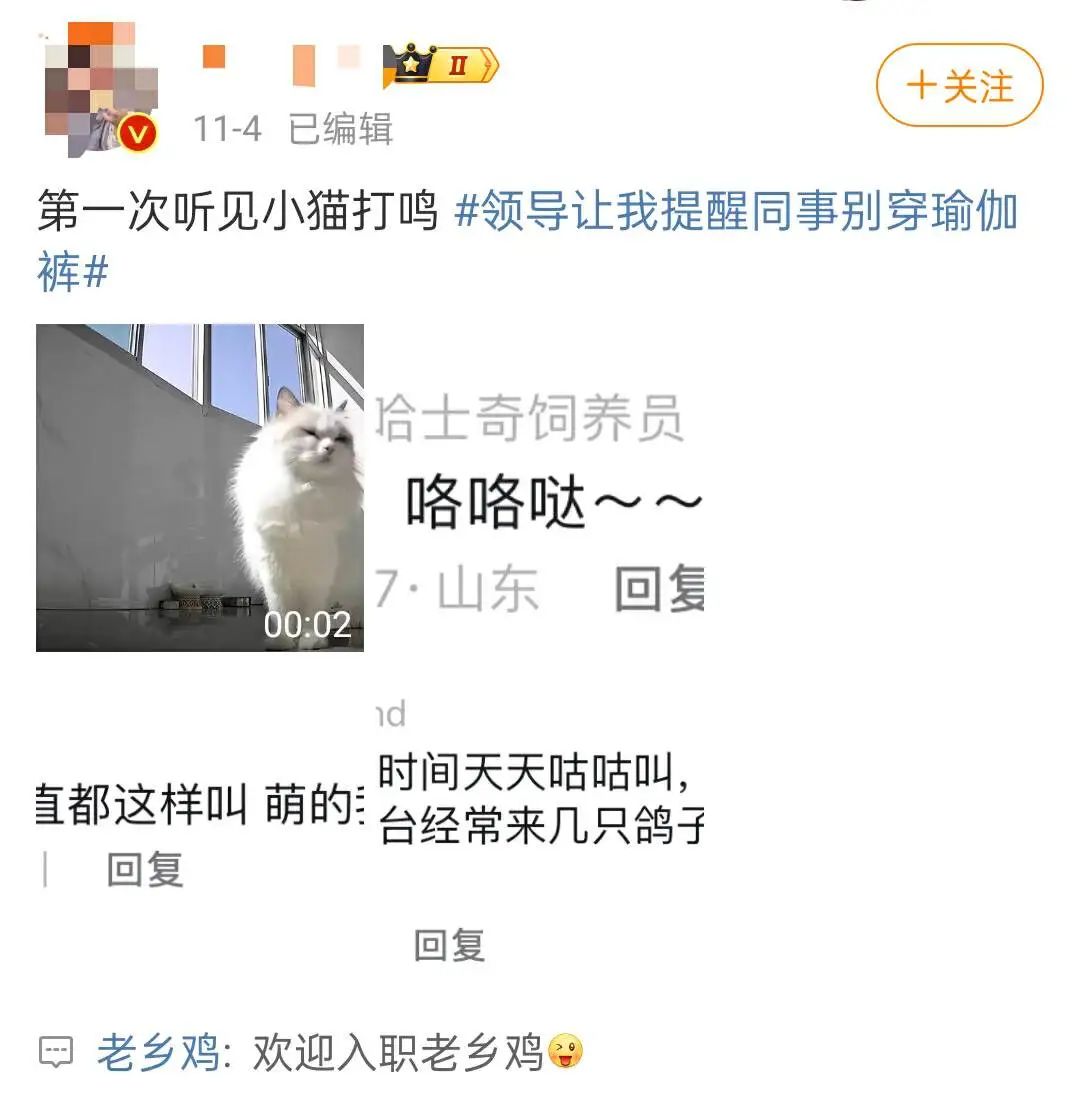Follow this Weibo poster with 关注

(959, 86)
